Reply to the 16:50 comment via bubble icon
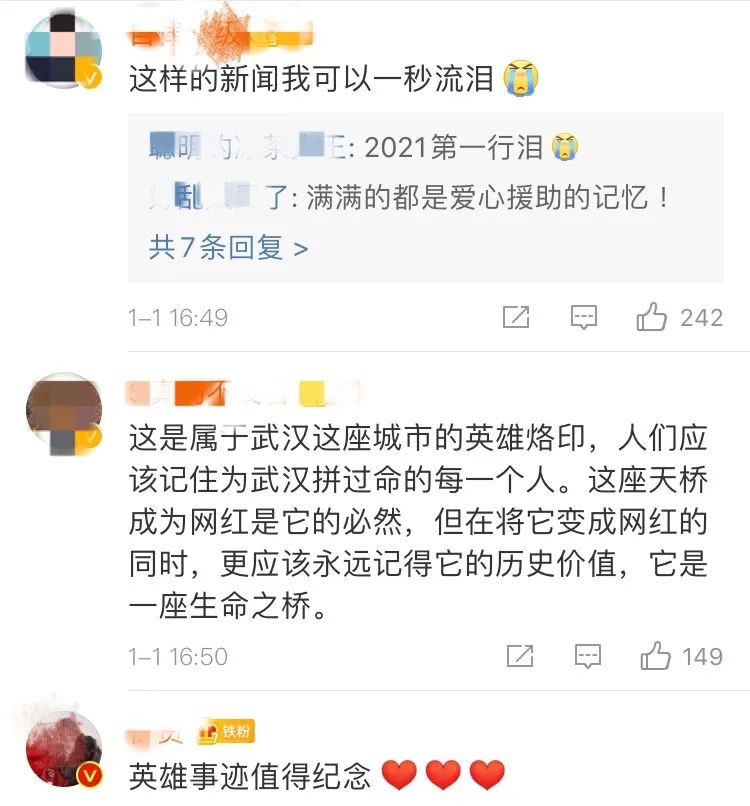This screenshot has height=806, width=750. point(588,657)
